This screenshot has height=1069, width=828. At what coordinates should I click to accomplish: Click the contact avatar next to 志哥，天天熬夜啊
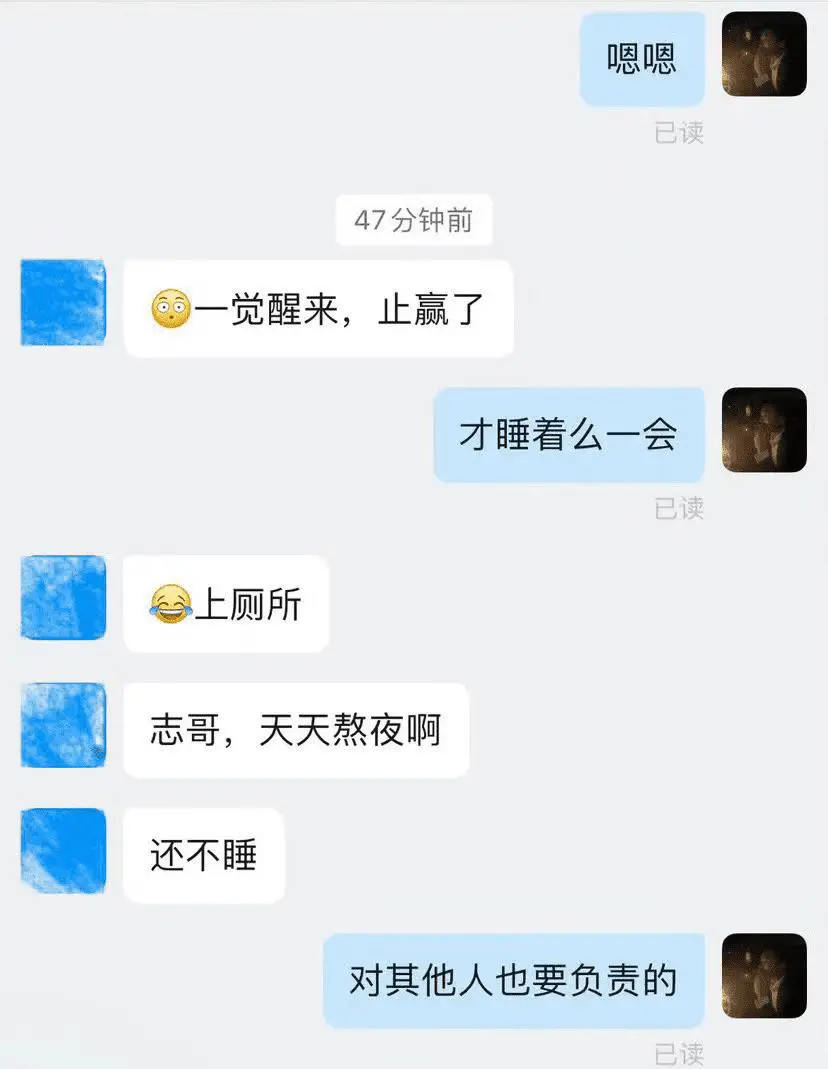62,725
